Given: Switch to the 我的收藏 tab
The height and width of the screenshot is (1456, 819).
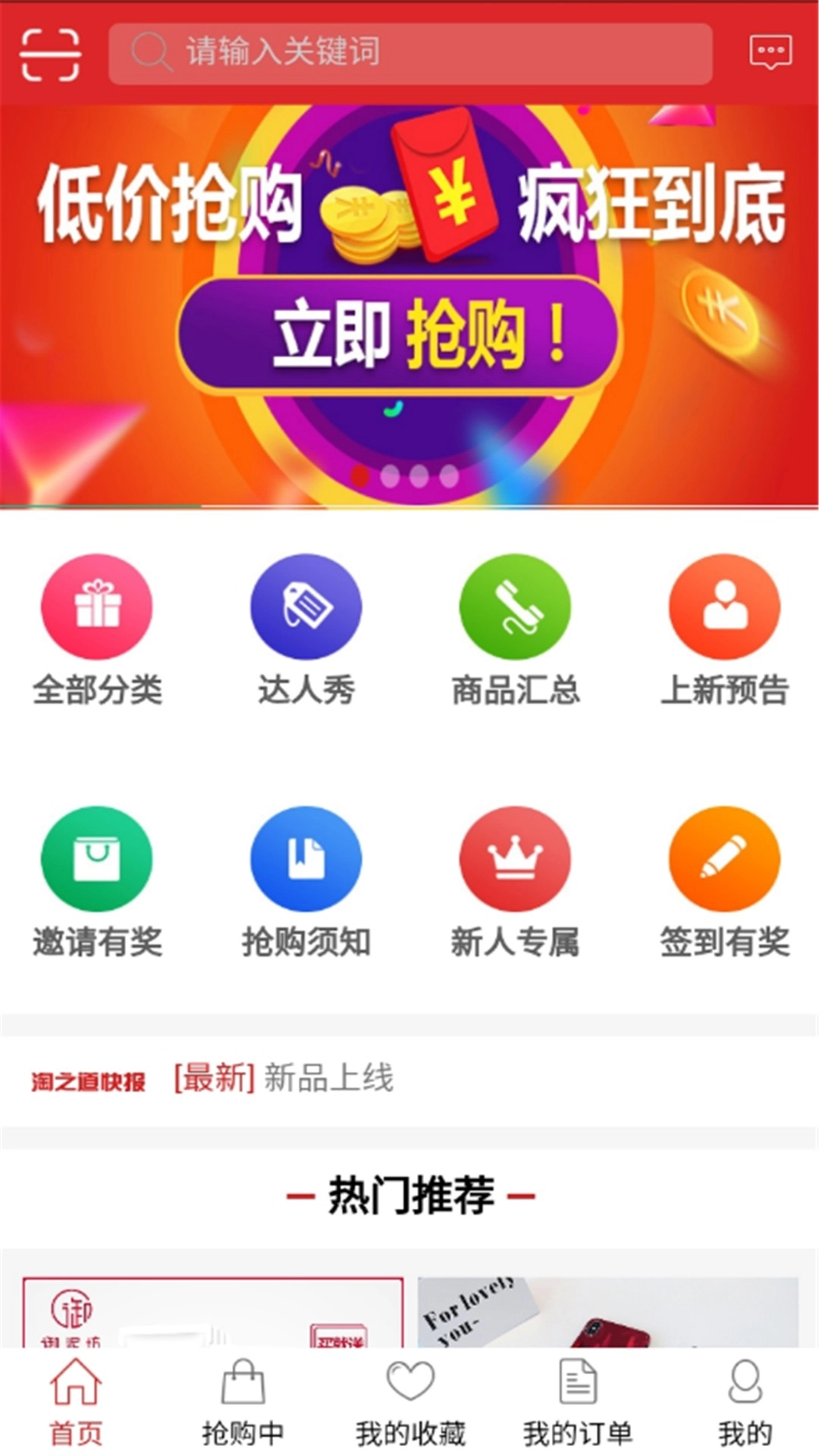Looking at the screenshot, I should click(x=410, y=1403).
